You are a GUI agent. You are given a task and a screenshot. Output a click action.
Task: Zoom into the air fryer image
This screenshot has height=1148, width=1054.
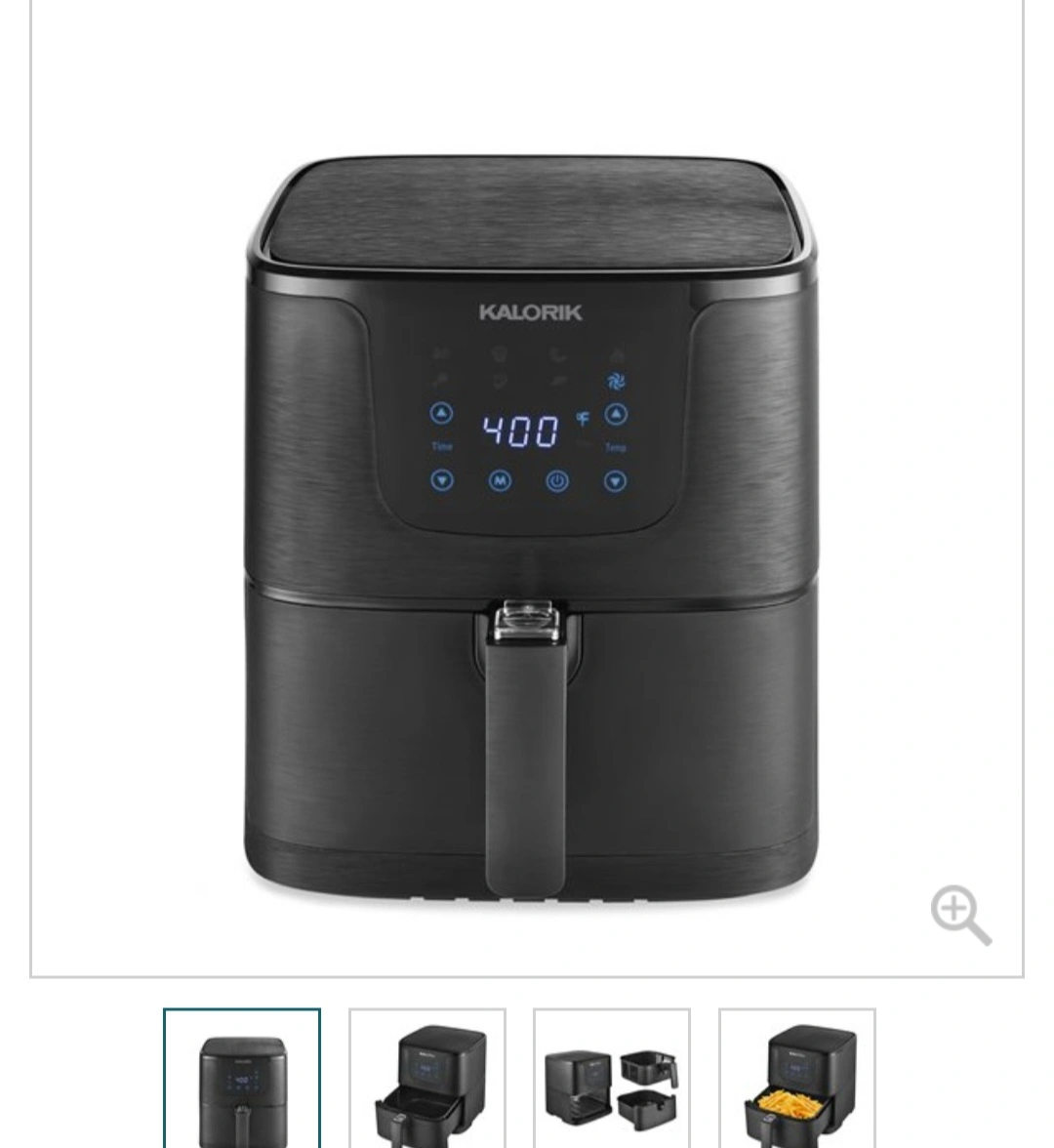[960, 915]
